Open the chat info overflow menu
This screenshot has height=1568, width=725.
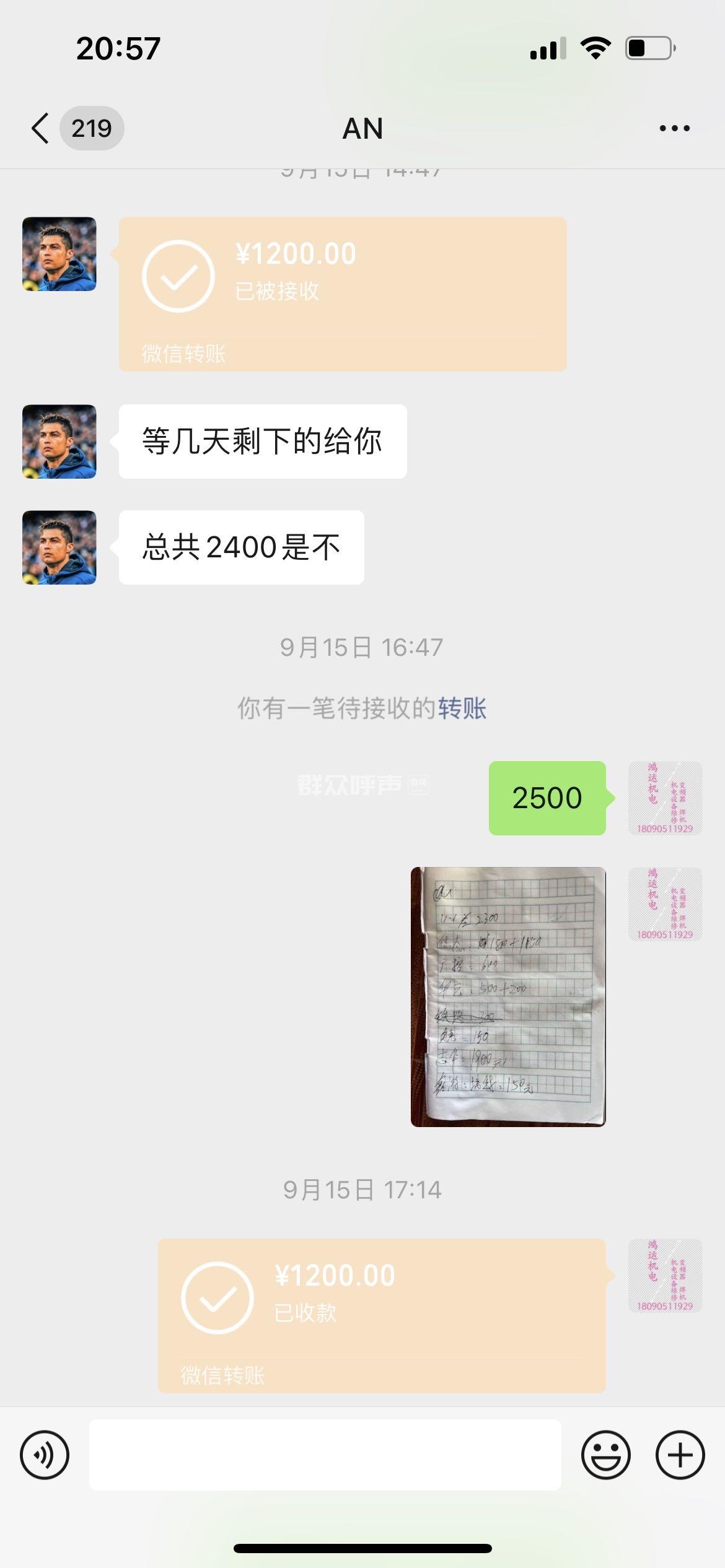pos(674,128)
